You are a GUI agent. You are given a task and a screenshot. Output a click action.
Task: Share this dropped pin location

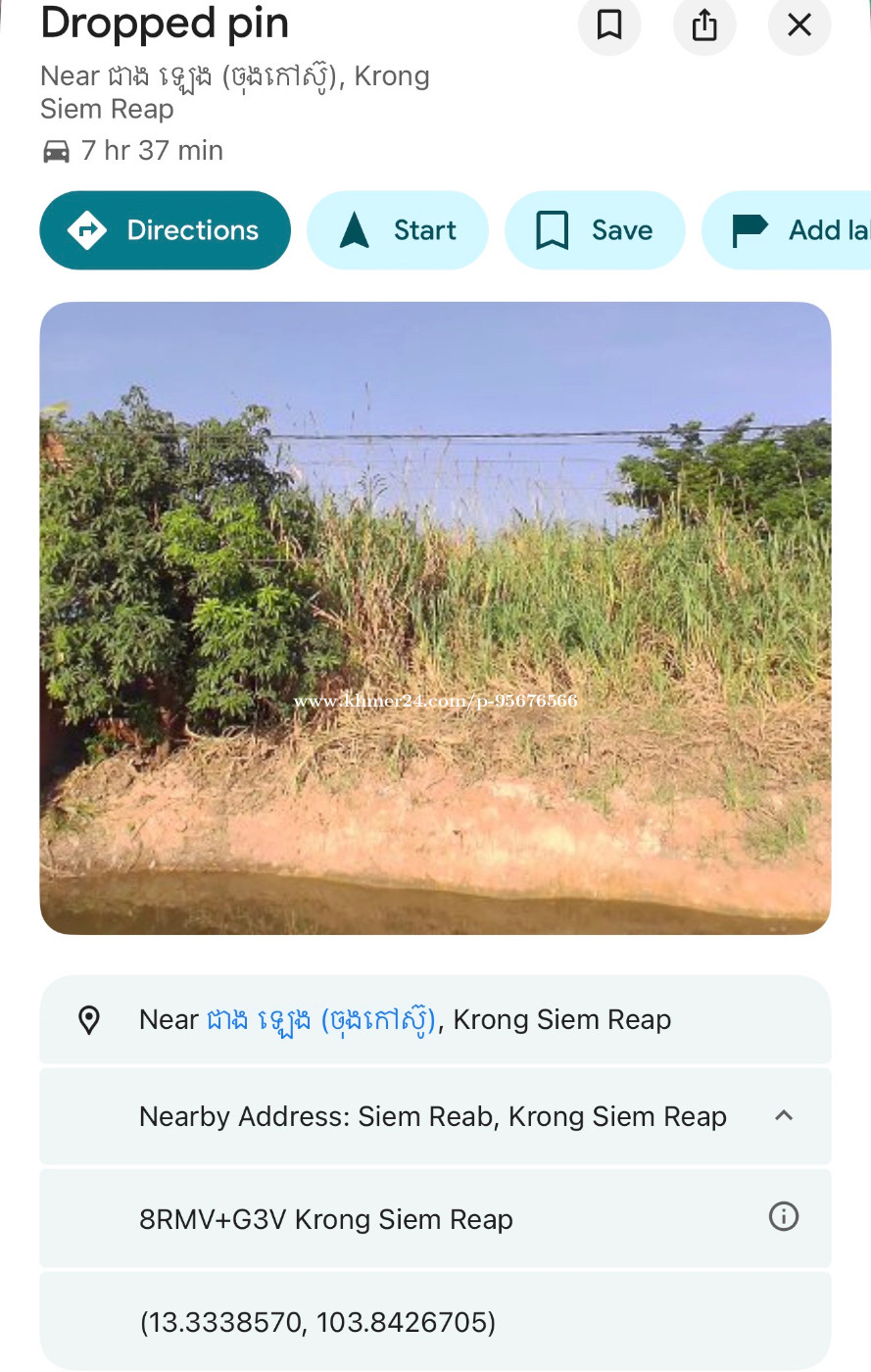coord(704,25)
